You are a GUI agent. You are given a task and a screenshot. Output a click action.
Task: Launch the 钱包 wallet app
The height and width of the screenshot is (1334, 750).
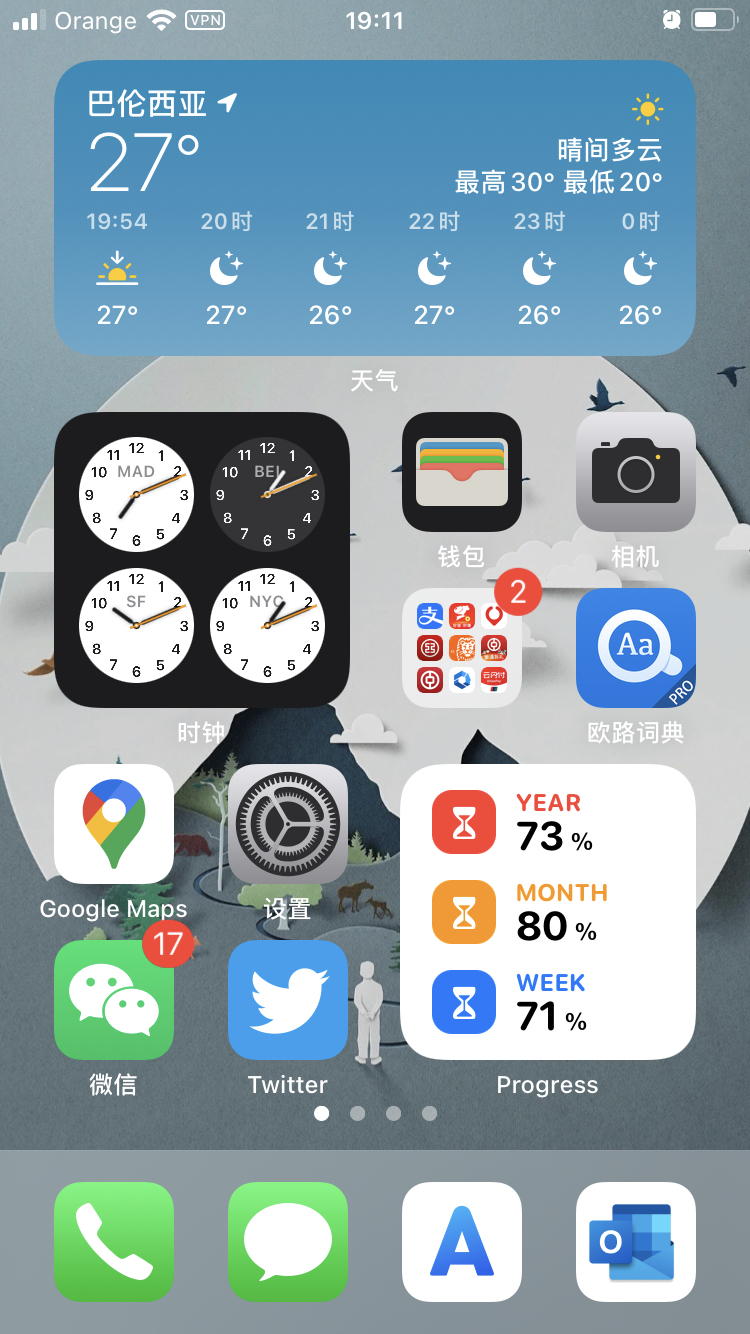(x=461, y=472)
